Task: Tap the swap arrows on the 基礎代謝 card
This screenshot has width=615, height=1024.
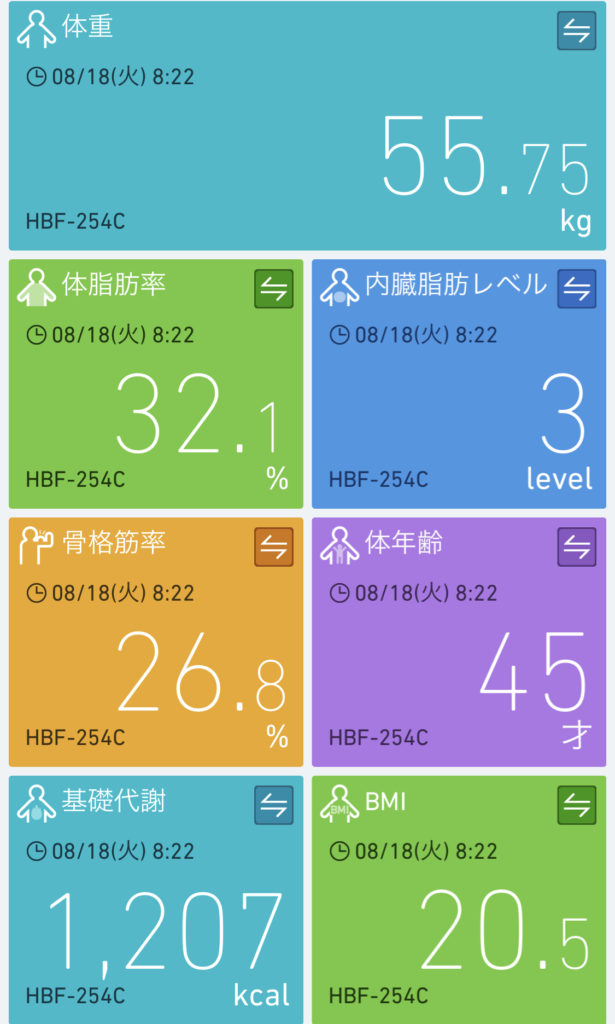Action: (274, 805)
